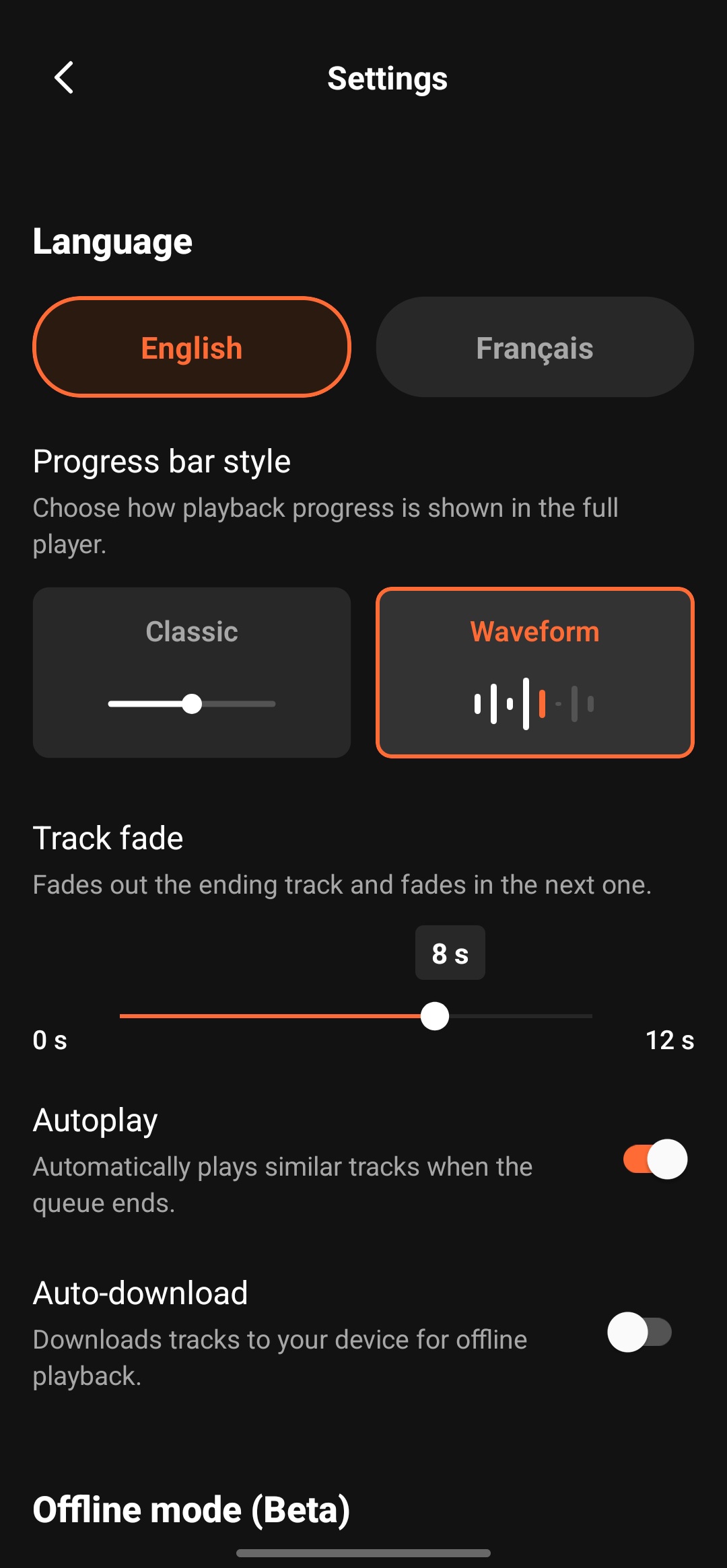Select English as the language
This screenshot has height=1568, width=727.
[x=192, y=347]
